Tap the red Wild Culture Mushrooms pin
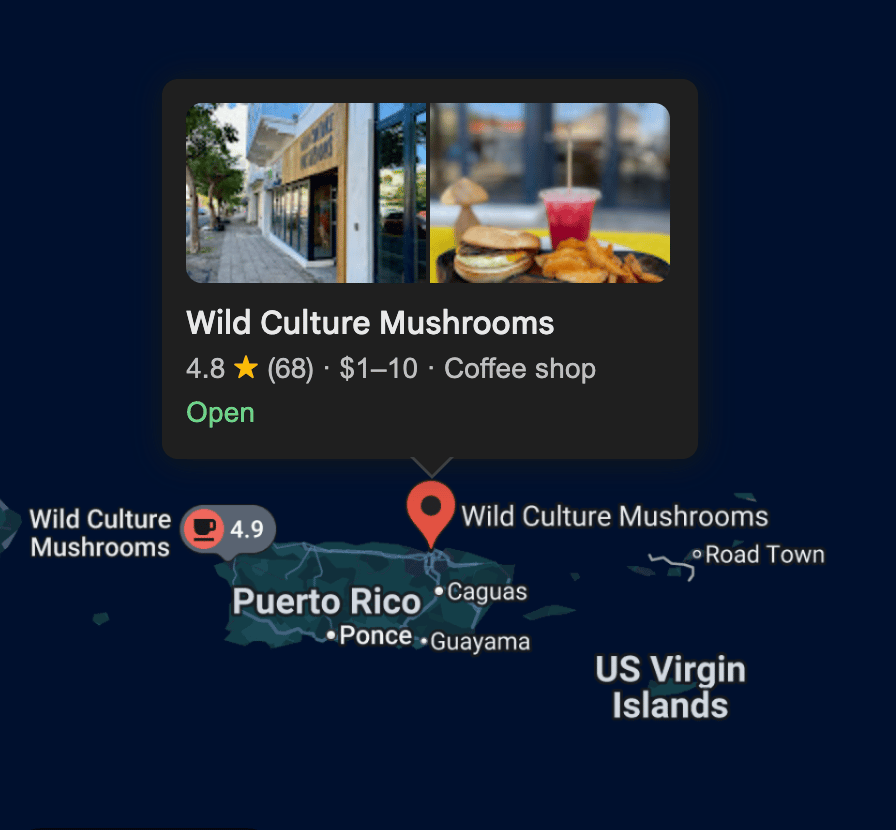This screenshot has height=830, width=896. point(431,508)
